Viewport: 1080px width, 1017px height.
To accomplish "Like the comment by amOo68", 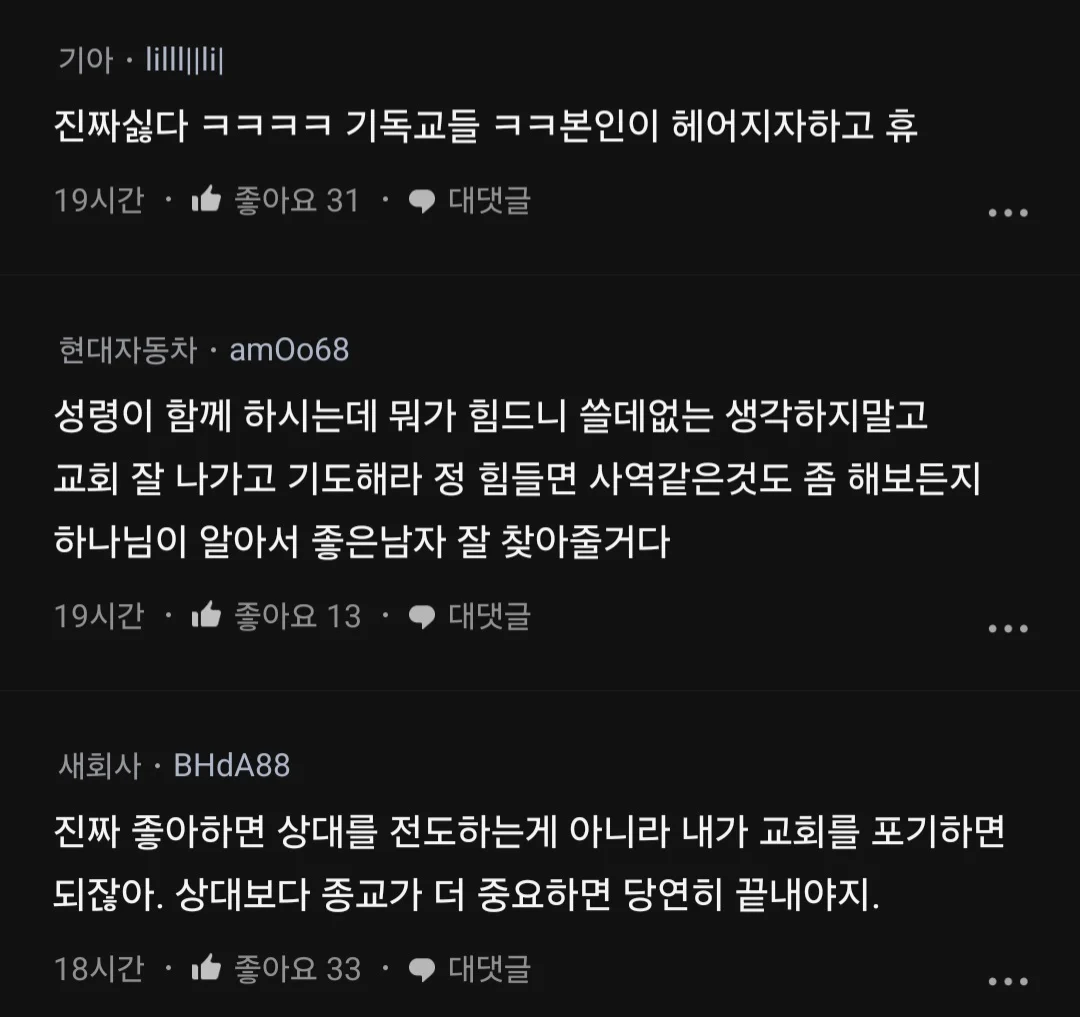I will click(x=207, y=616).
